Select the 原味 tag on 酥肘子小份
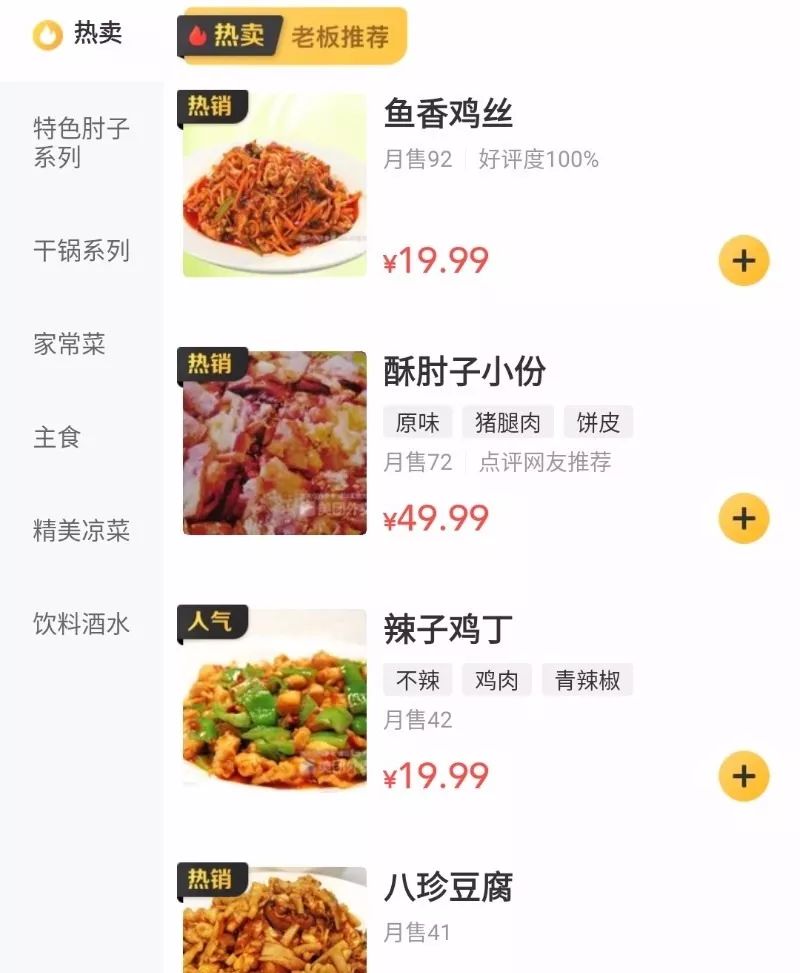 pyautogui.click(x=417, y=422)
